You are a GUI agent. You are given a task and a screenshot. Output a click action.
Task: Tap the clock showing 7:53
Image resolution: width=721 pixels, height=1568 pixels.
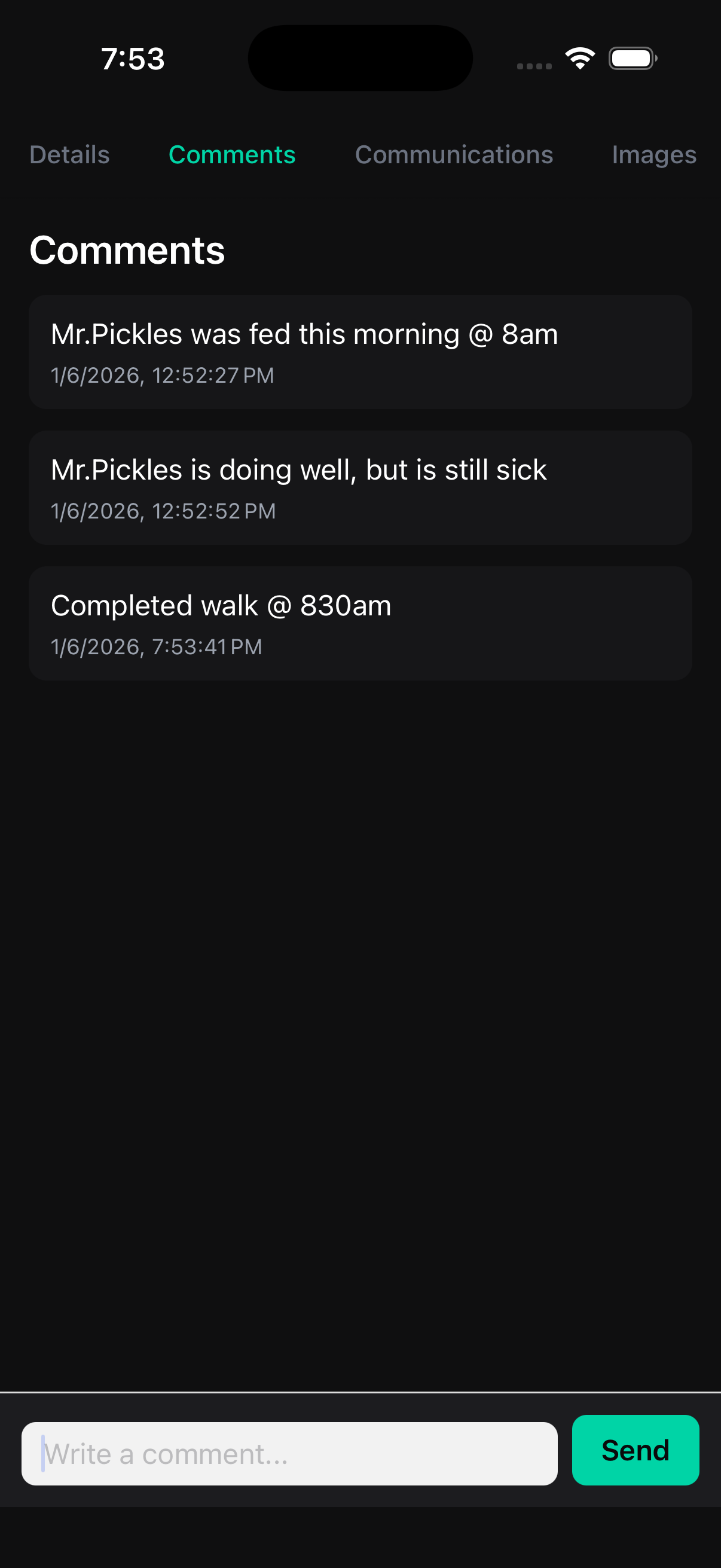click(133, 59)
